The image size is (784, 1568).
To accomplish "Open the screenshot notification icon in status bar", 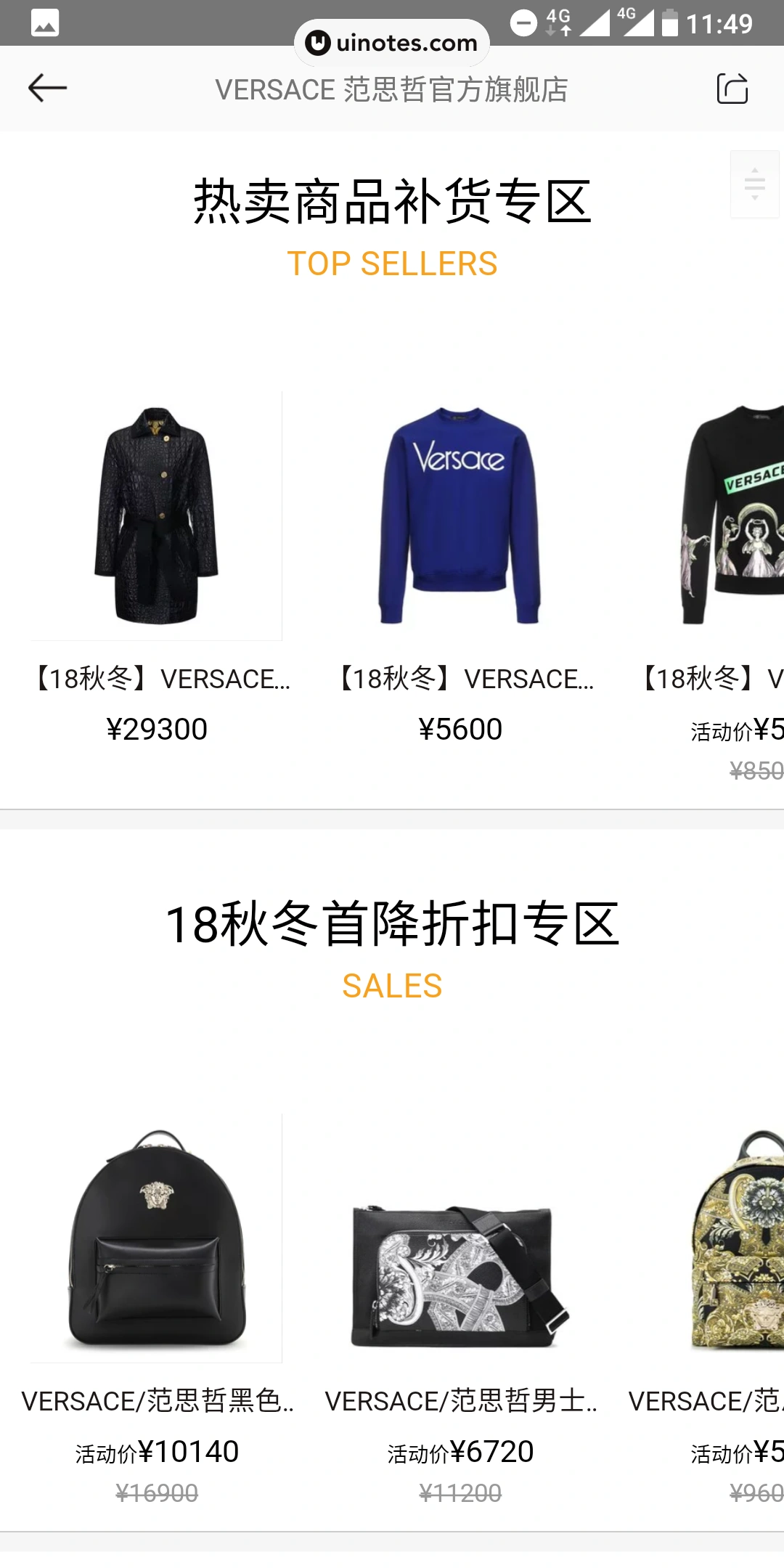I will [46, 24].
